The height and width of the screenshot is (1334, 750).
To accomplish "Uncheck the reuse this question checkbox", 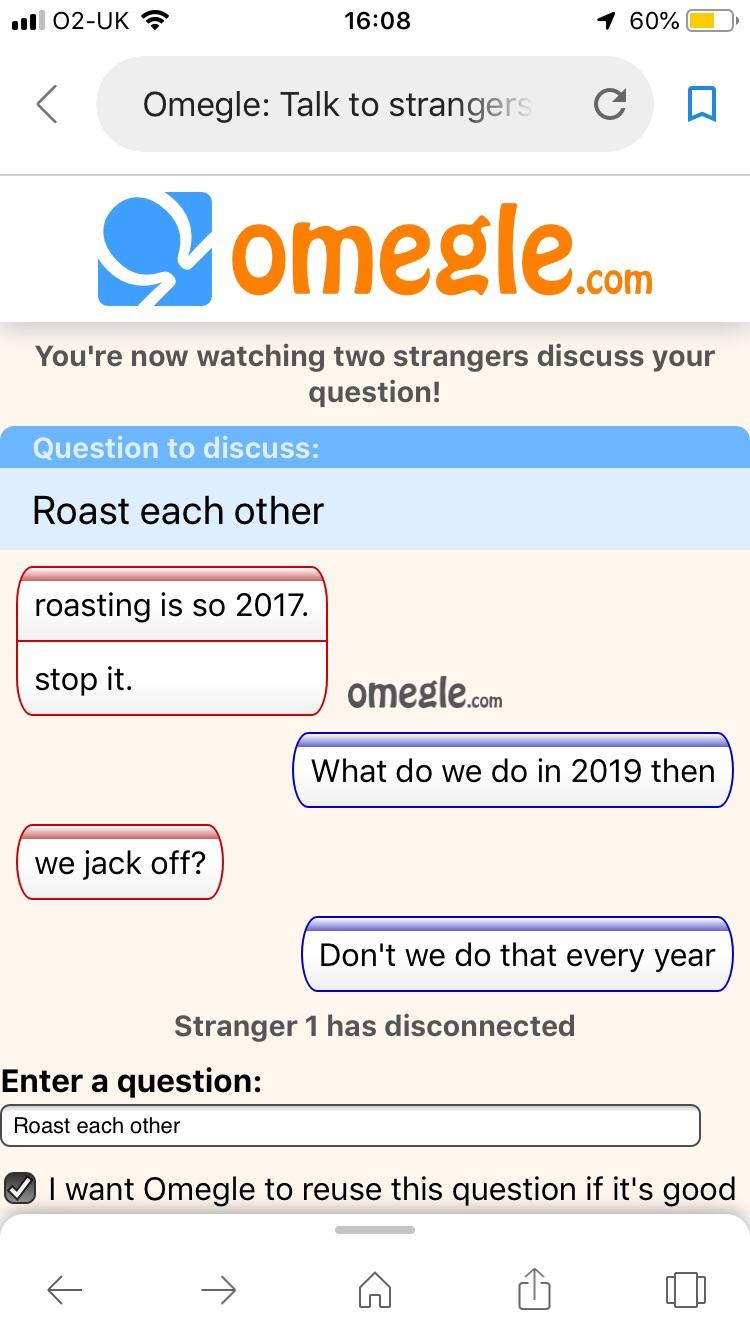I will (19, 1188).
